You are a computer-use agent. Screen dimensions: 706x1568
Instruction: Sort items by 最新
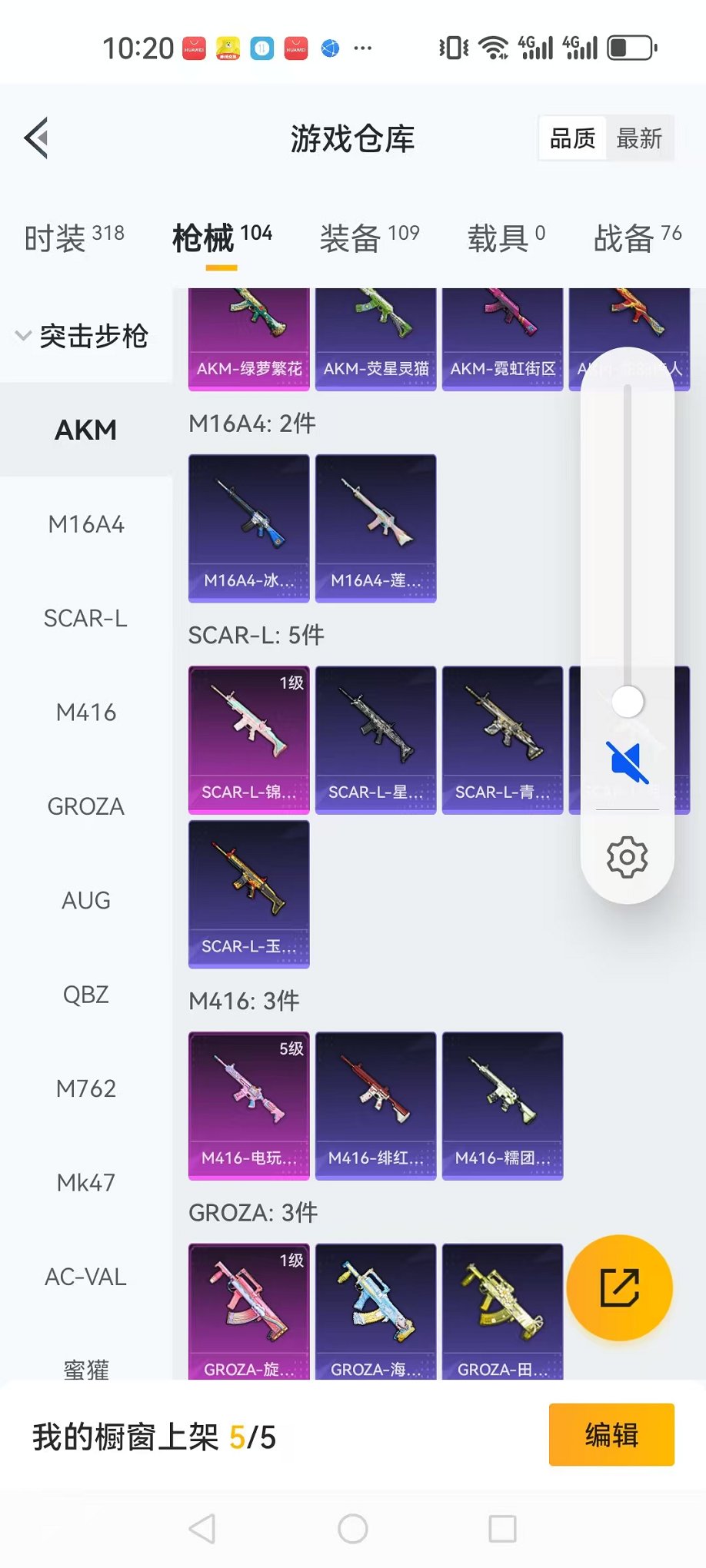point(639,139)
